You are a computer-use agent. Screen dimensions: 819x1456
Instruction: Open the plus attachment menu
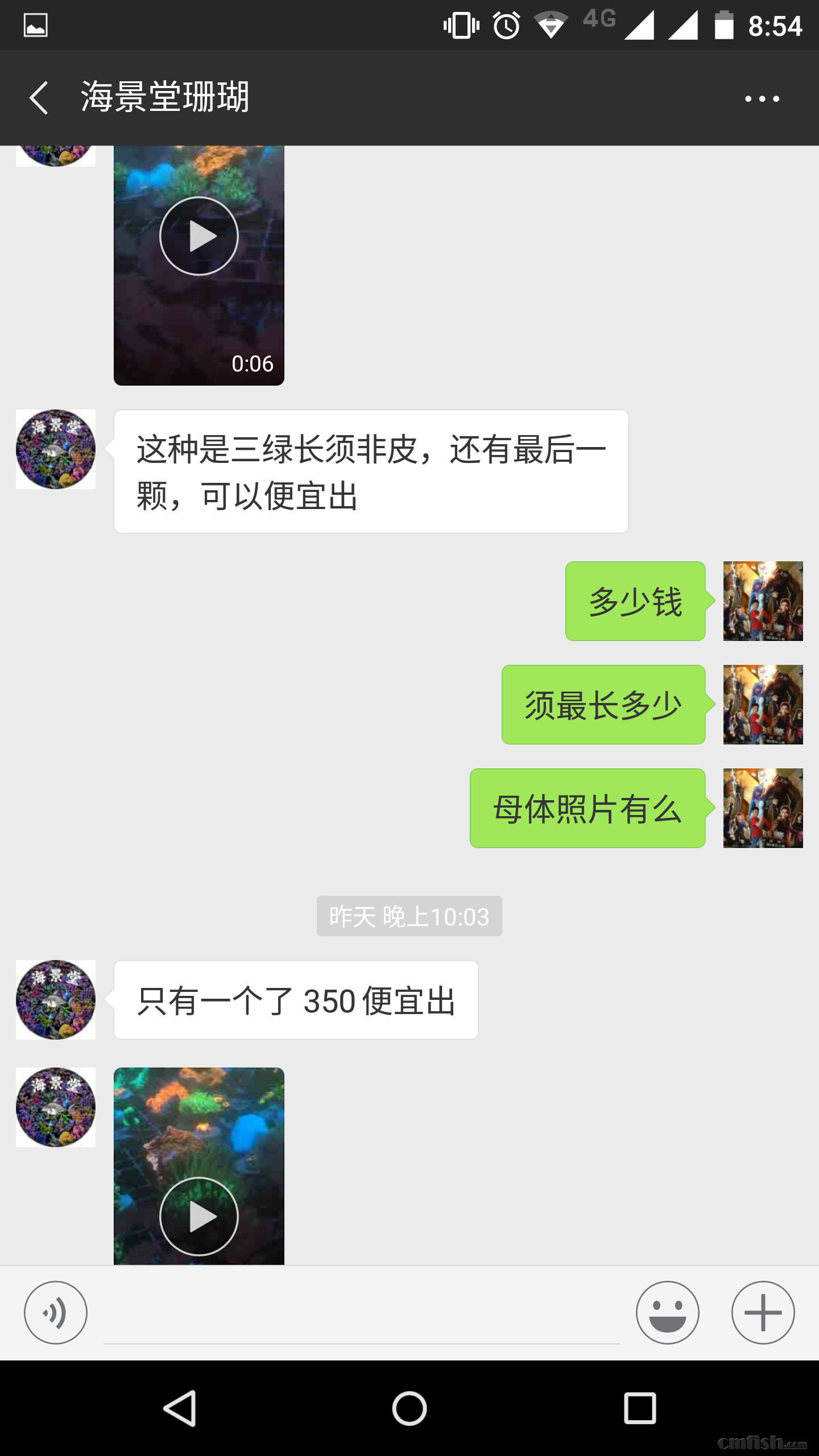click(763, 1313)
